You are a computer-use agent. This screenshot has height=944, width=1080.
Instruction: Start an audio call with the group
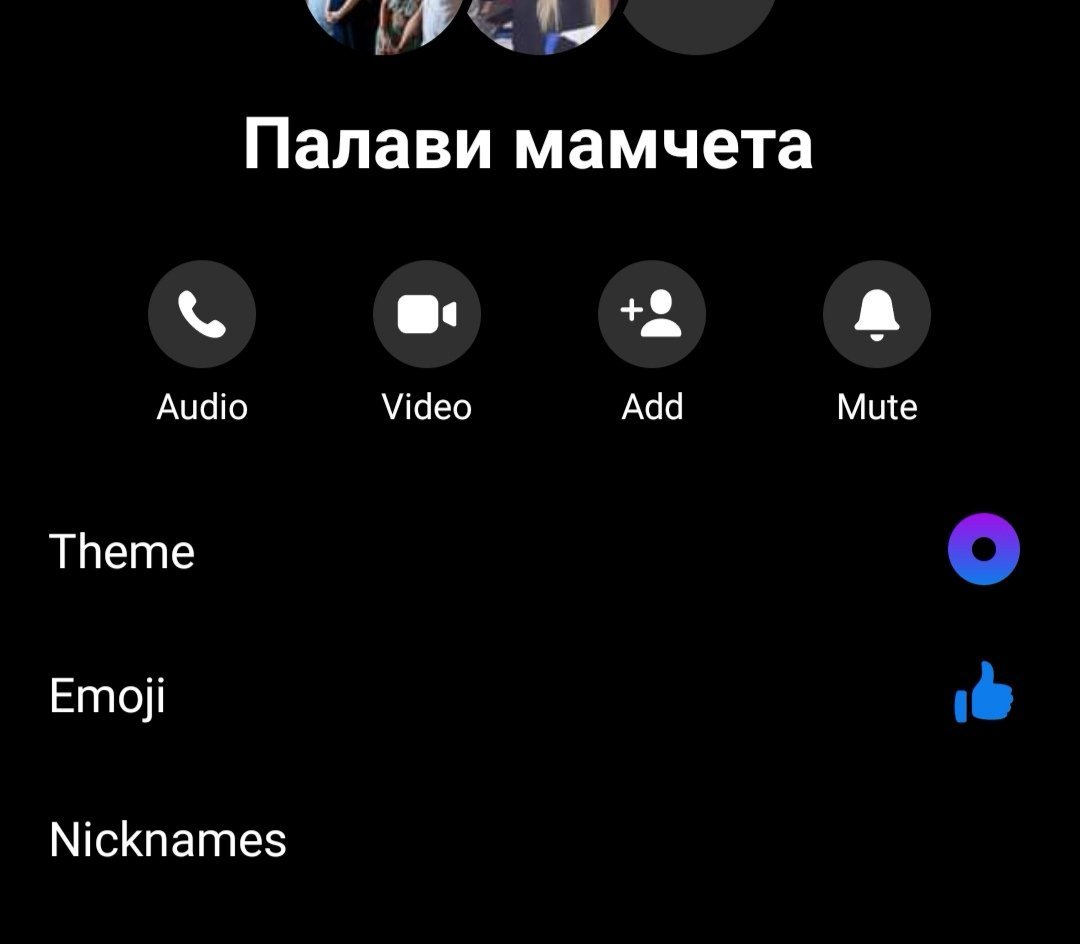(x=202, y=315)
